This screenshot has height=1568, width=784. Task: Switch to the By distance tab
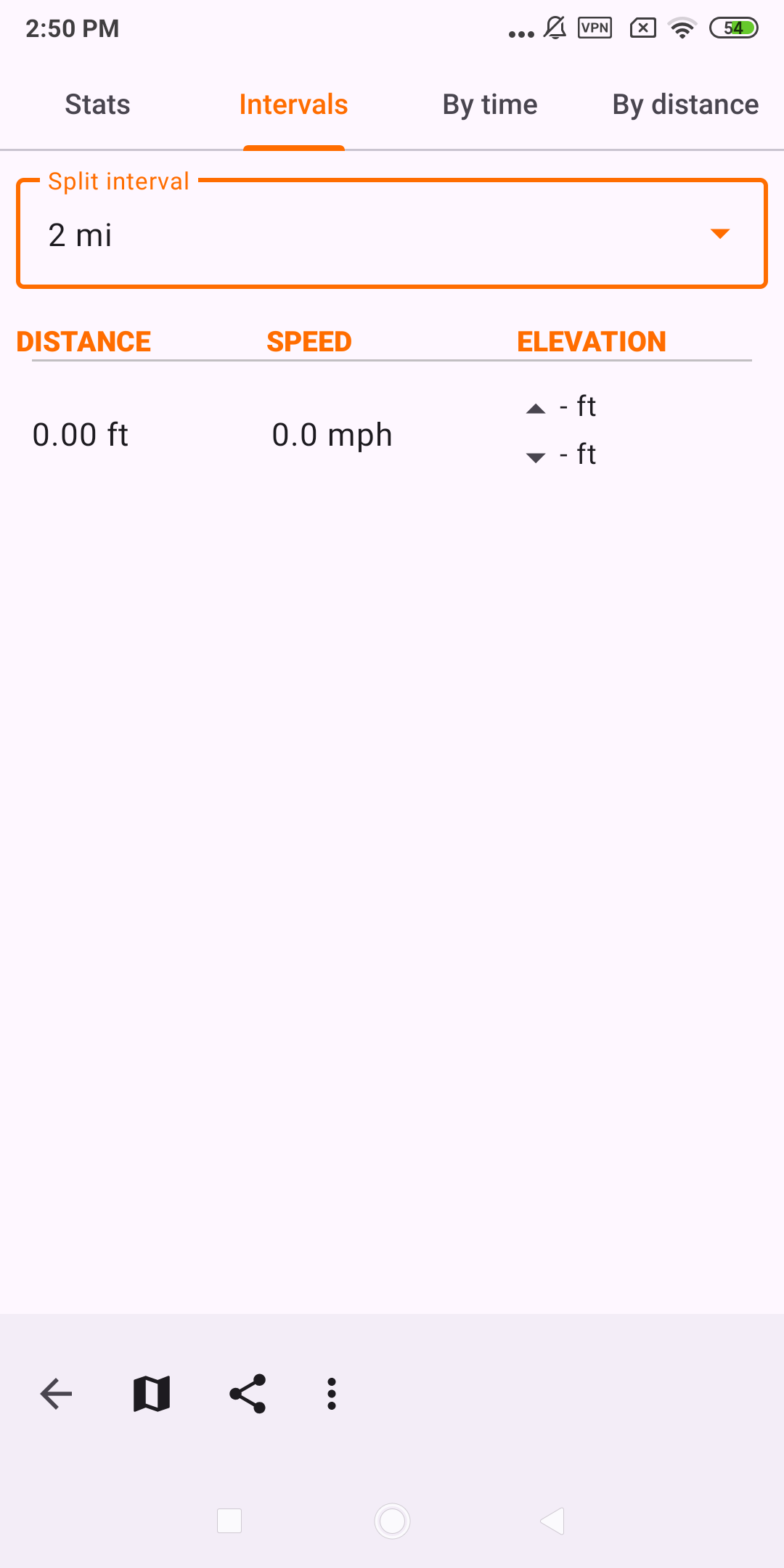click(x=685, y=105)
